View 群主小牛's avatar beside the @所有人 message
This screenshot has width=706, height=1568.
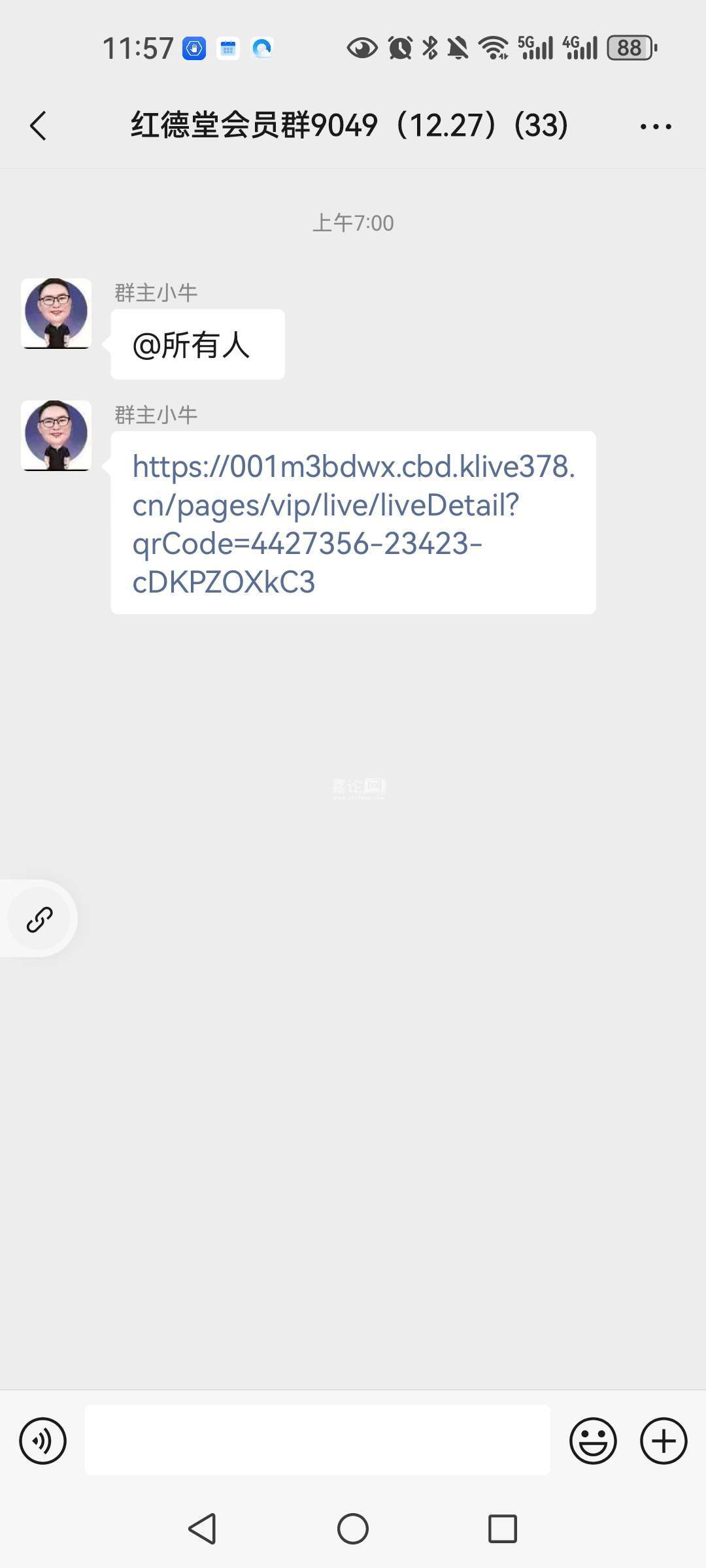[x=56, y=314]
